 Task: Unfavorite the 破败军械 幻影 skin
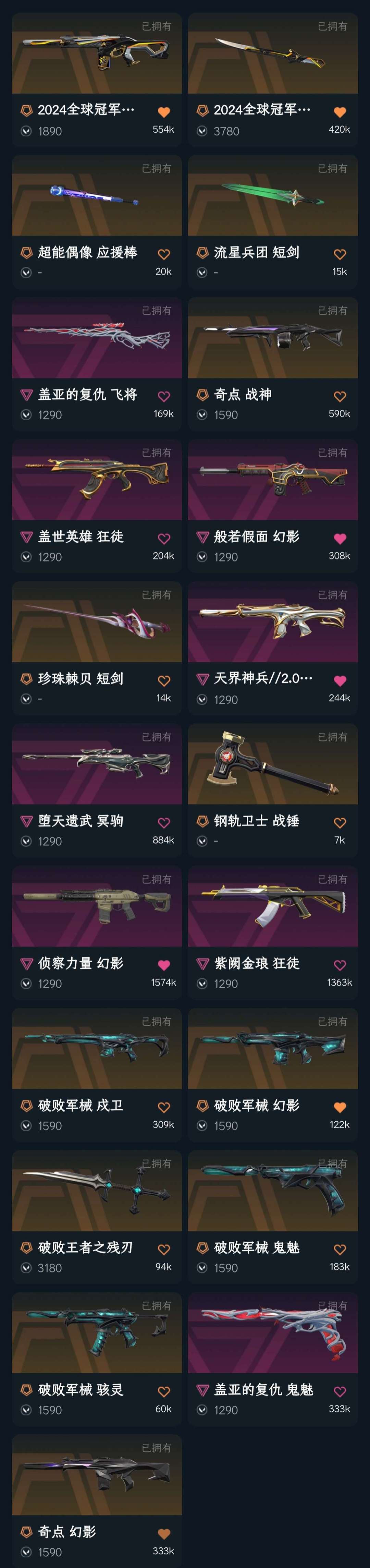340,1107
